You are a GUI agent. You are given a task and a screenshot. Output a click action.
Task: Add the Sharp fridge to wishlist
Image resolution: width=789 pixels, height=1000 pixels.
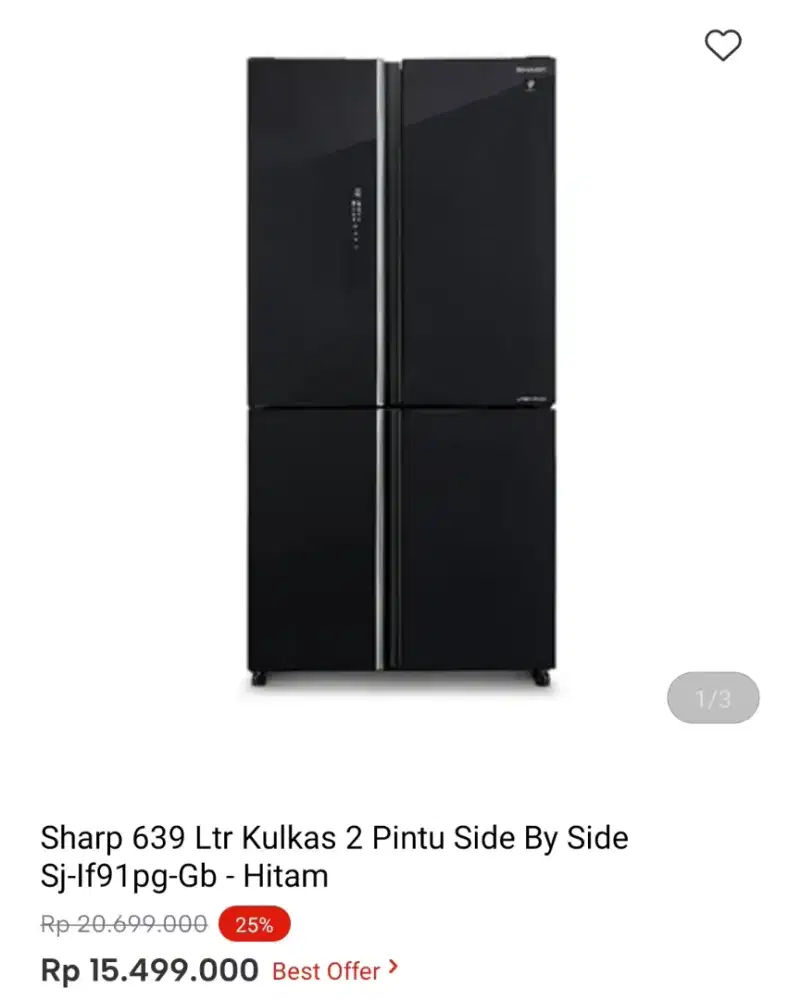click(x=722, y=46)
